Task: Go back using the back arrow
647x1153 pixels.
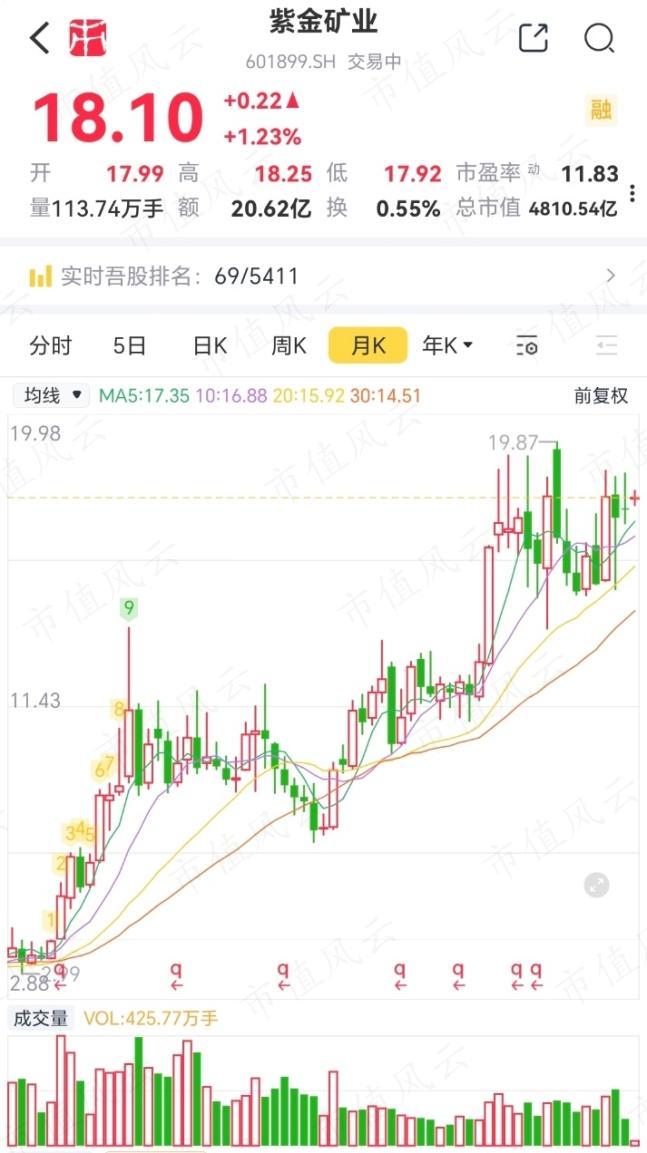Action: [x=39, y=39]
